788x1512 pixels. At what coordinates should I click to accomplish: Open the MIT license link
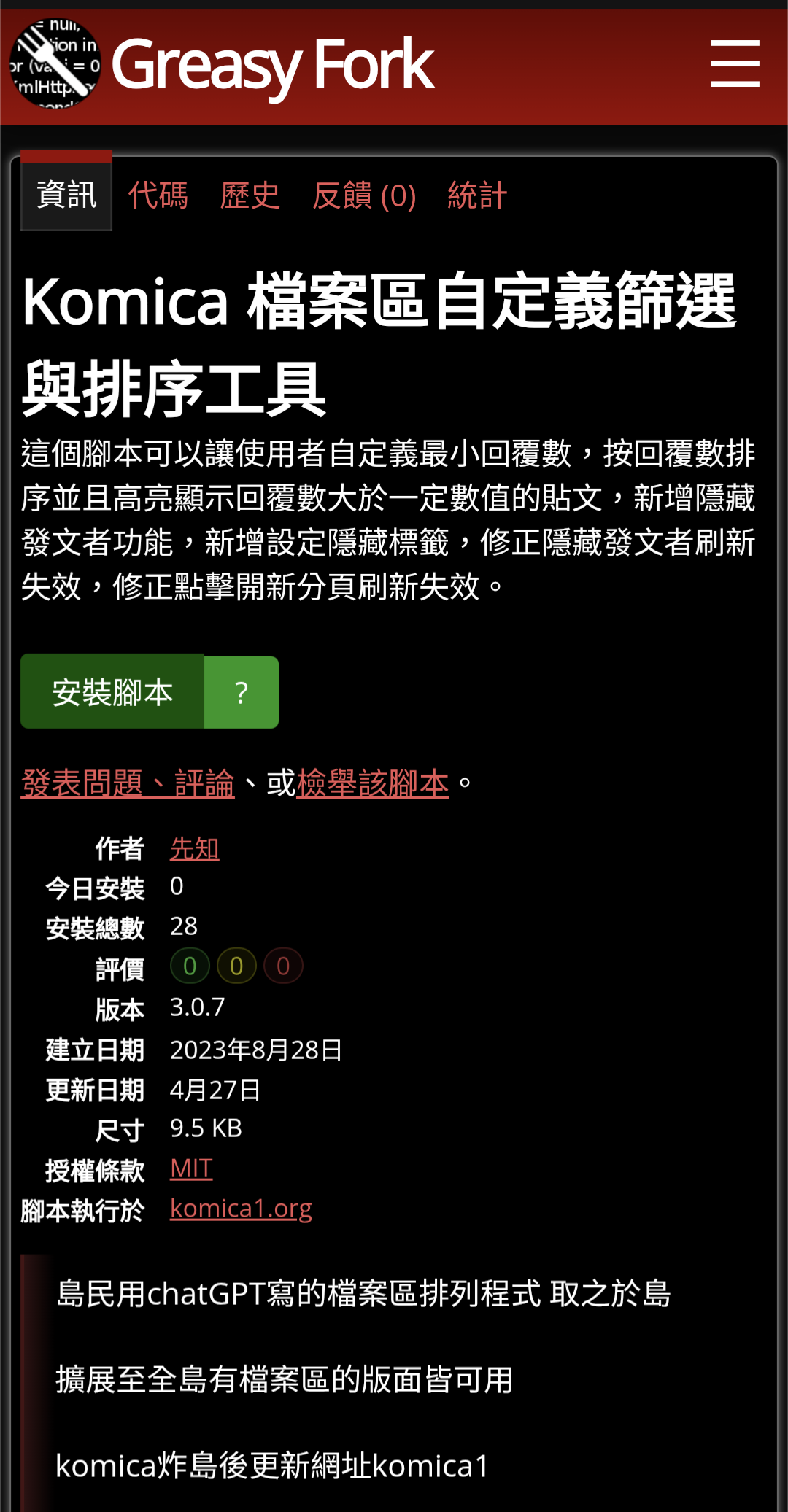(191, 1168)
